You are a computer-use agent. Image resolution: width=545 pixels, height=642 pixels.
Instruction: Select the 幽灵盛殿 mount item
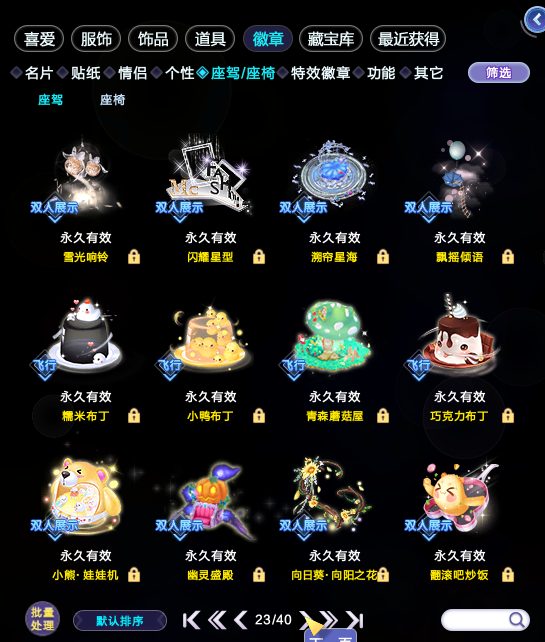[210, 518]
